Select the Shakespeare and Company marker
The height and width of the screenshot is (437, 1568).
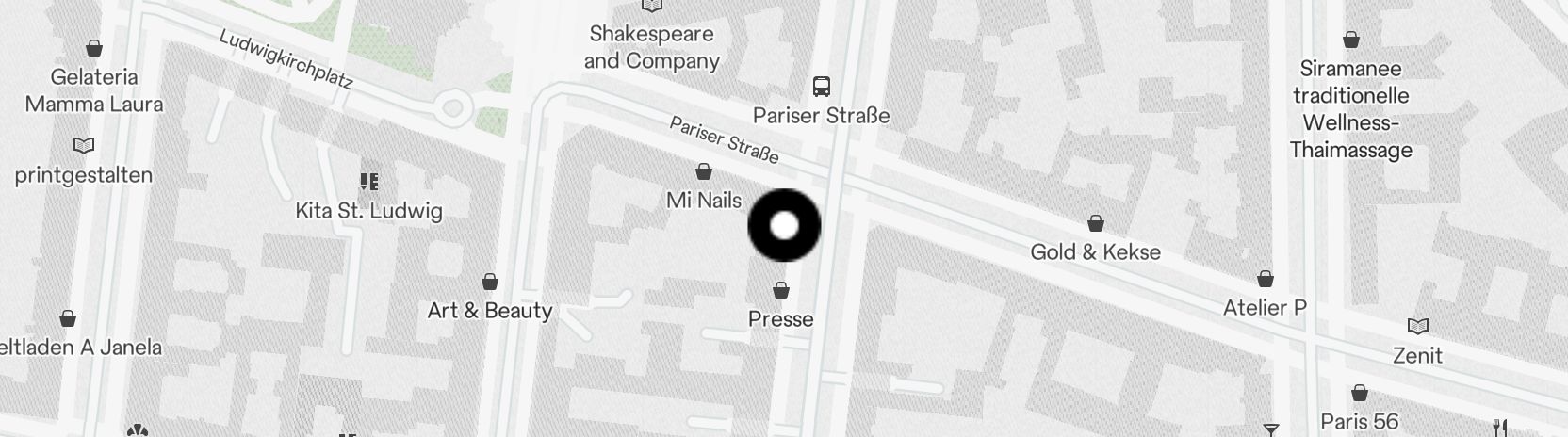point(651,8)
